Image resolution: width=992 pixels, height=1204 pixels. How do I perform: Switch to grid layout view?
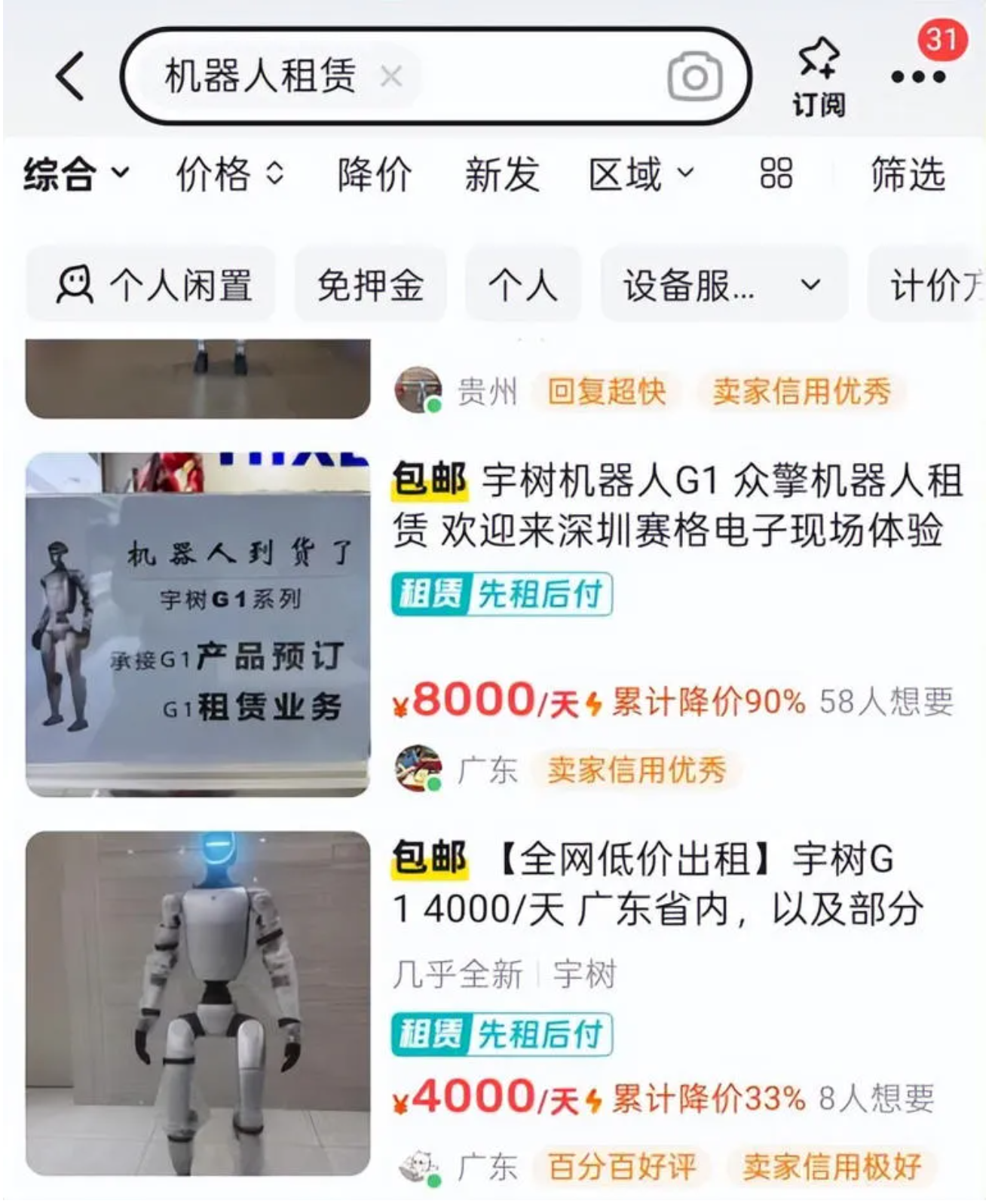(x=776, y=173)
